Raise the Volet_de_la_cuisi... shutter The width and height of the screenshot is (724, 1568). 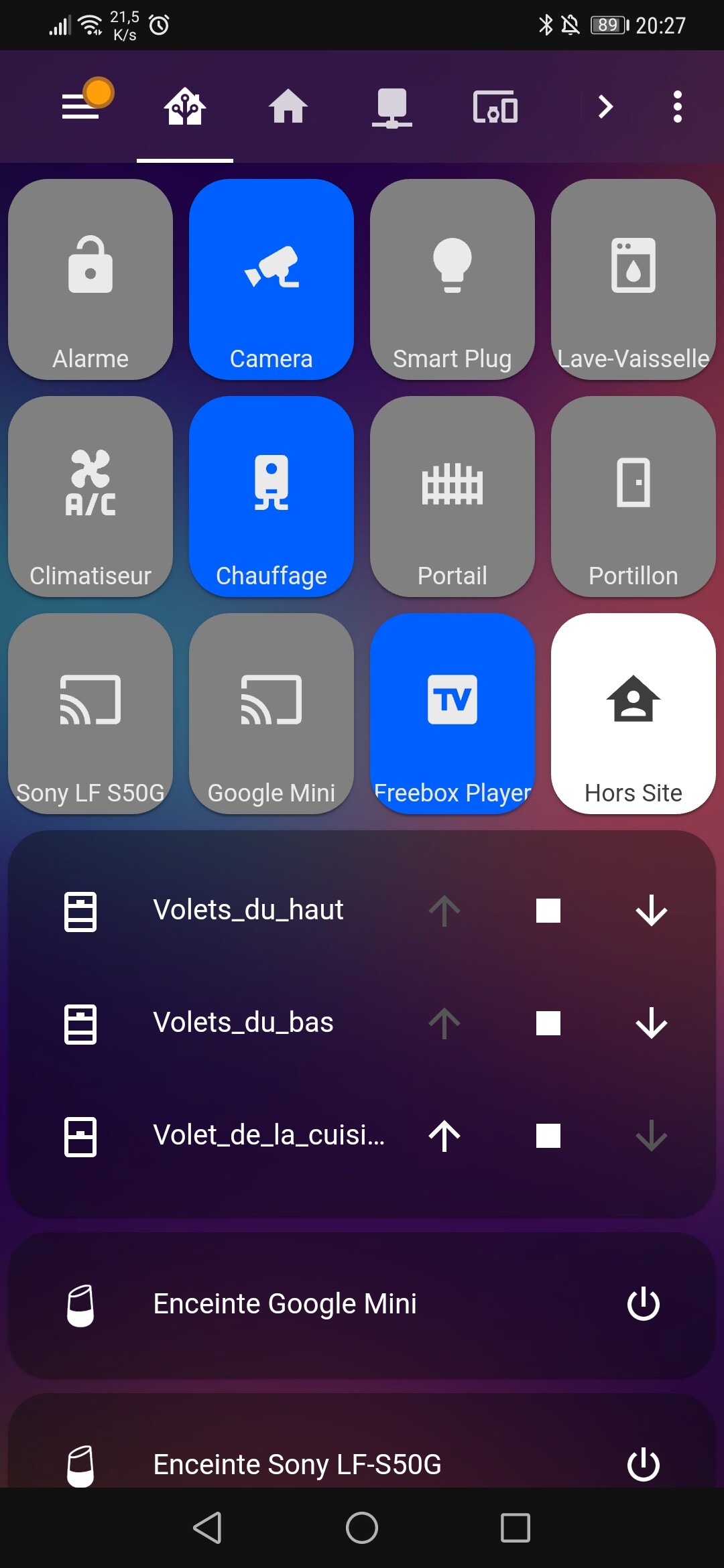tap(444, 1136)
